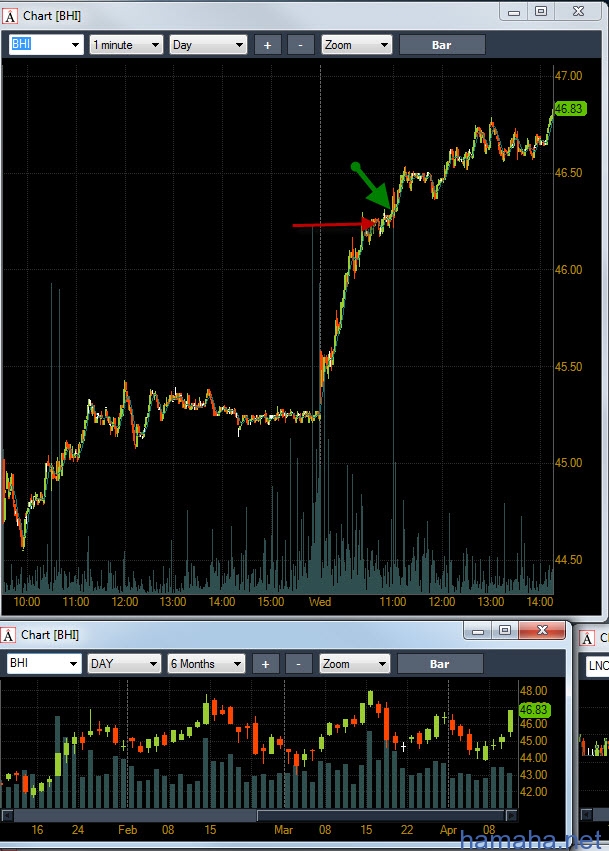This screenshot has width=609, height=851.
Task: Open the BHI symbol box in the 6 Months chart
Action: [44, 663]
